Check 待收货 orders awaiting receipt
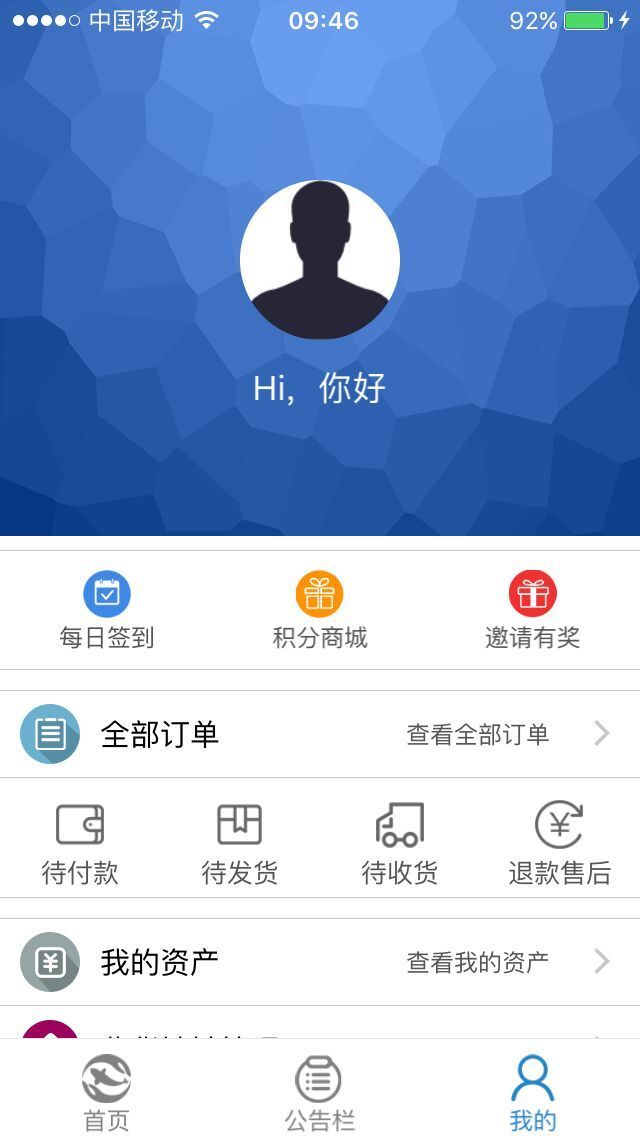 400,843
